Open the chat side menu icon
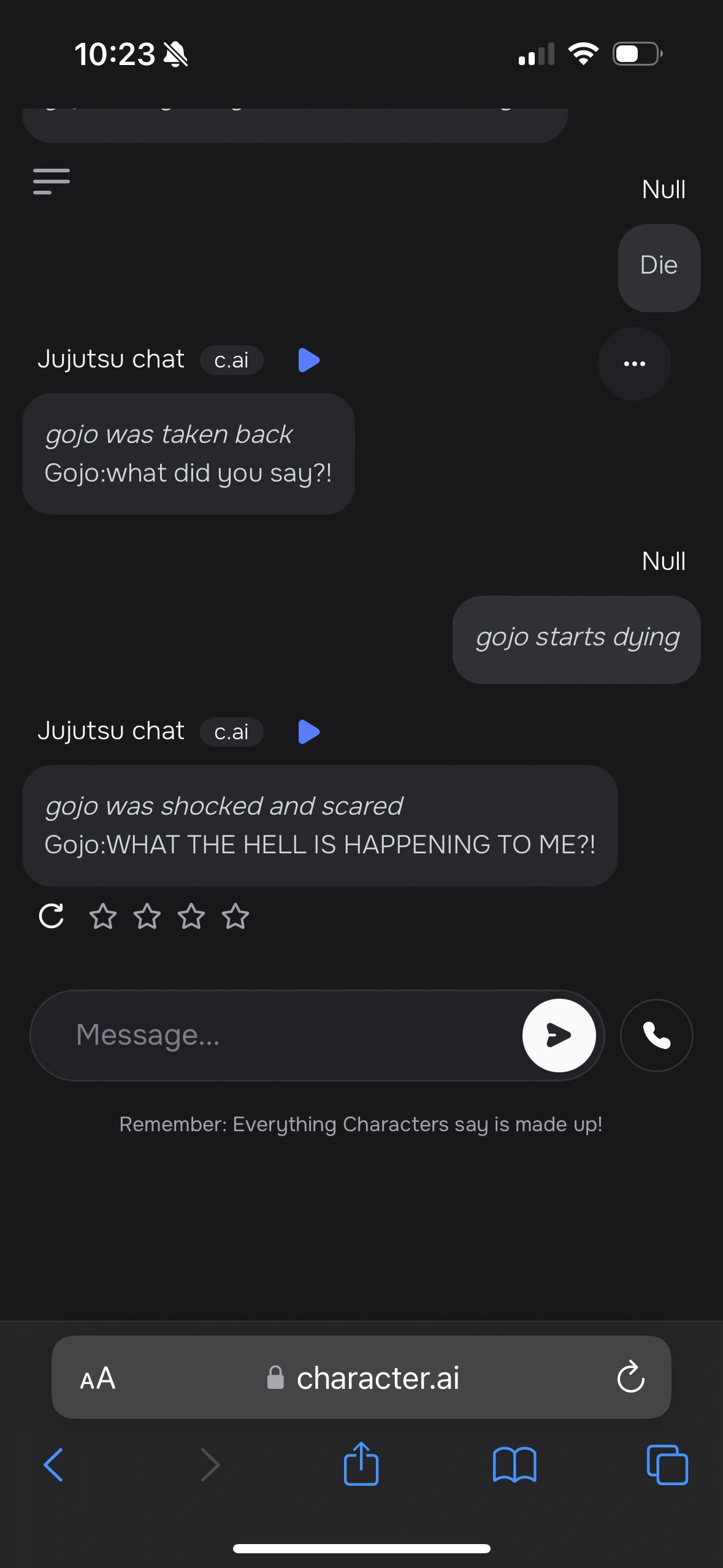Screen dimensions: 723x1568 (52, 182)
